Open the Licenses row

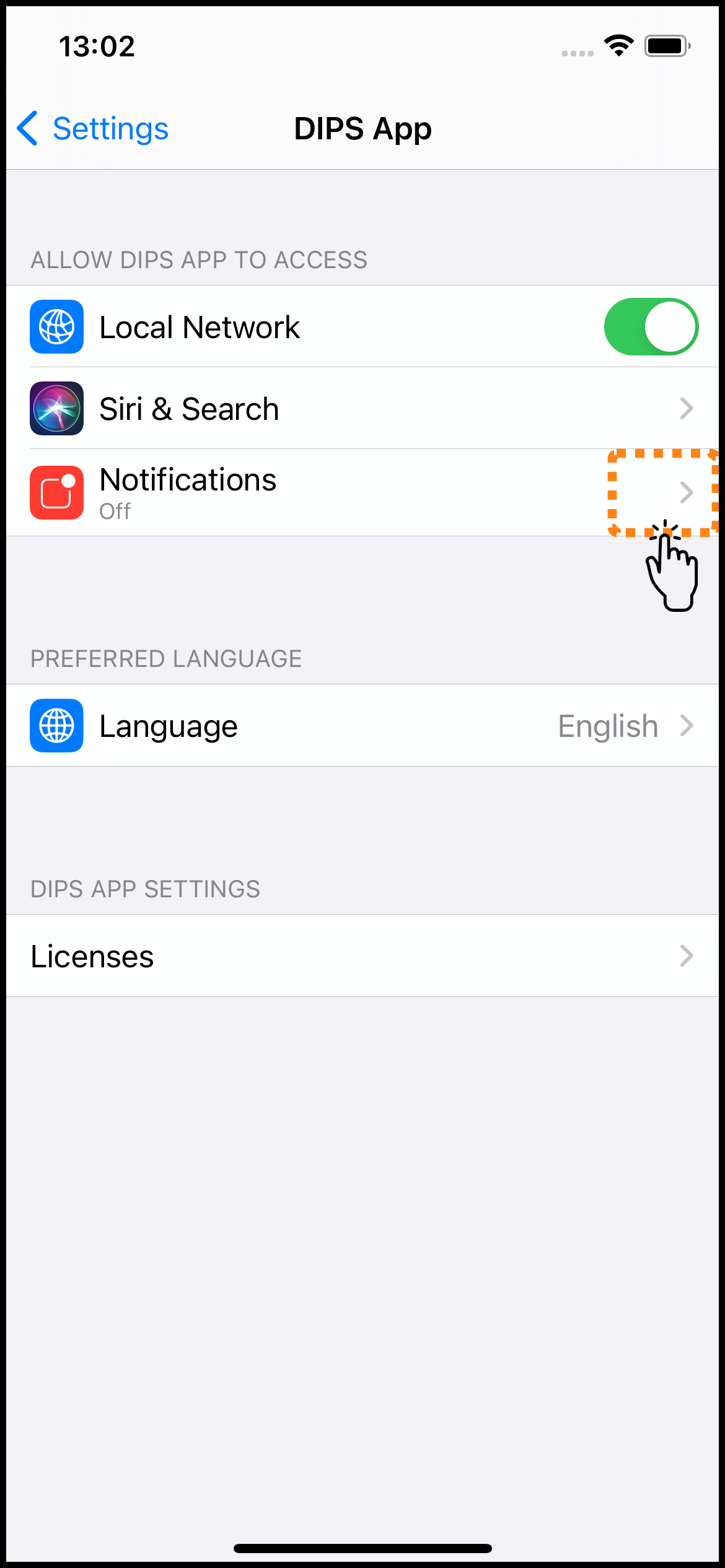tap(362, 956)
